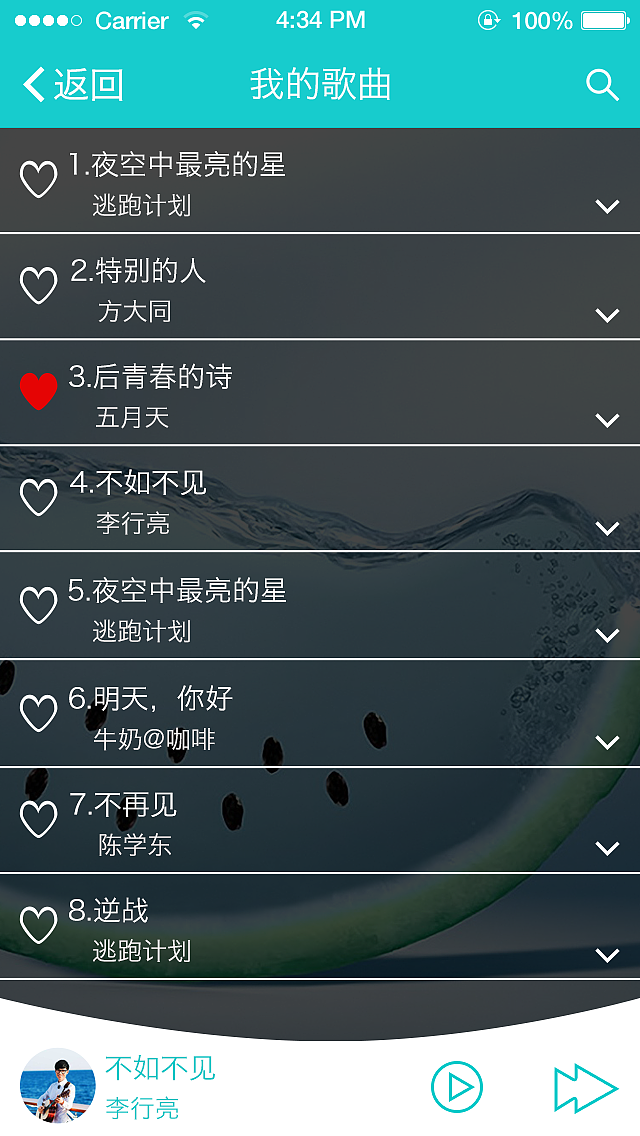The height and width of the screenshot is (1136, 640).
Task: Select song 8.逆战 by 逃跑计划
Action: point(110,911)
